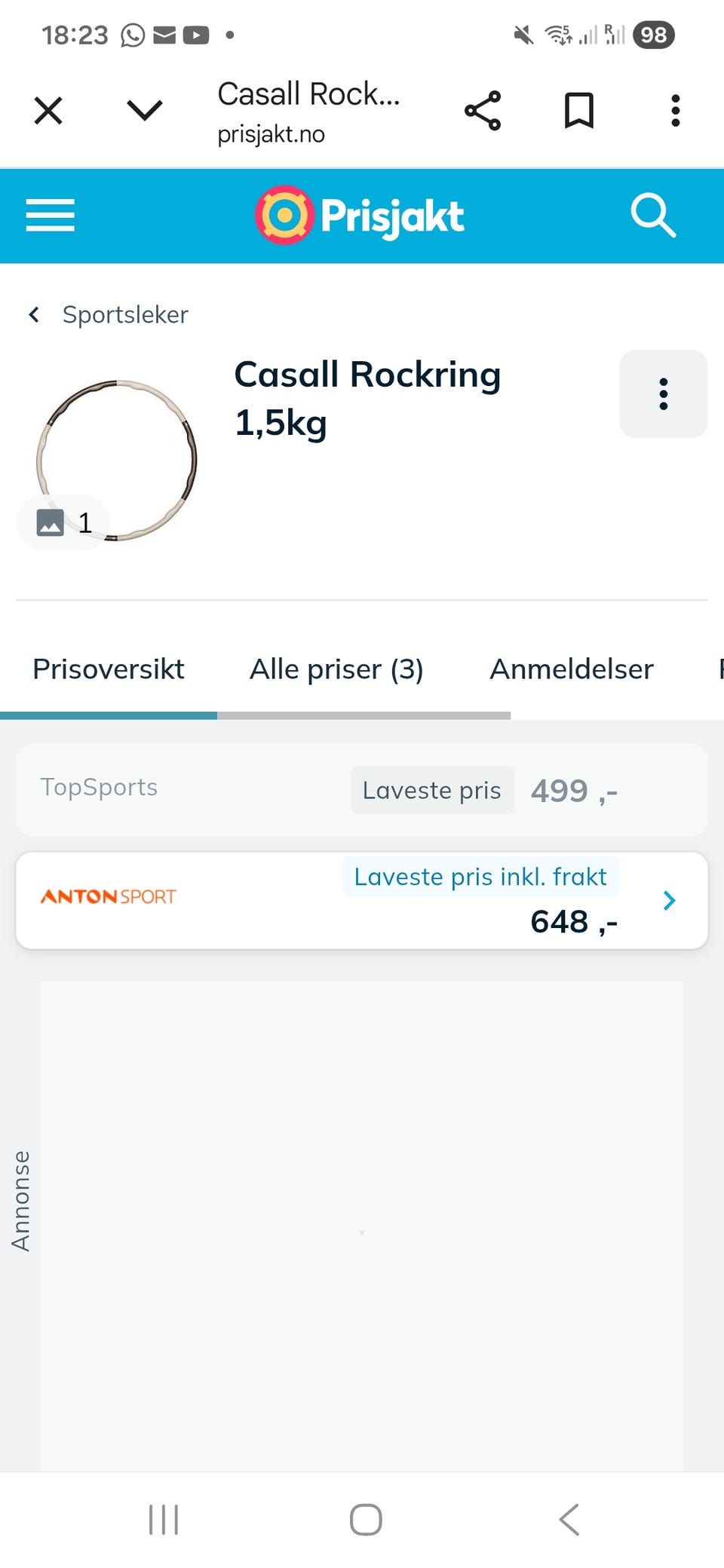Tap the Prisjakt logo to go home
Image resolution: width=724 pixels, height=1568 pixels.
point(360,216)
